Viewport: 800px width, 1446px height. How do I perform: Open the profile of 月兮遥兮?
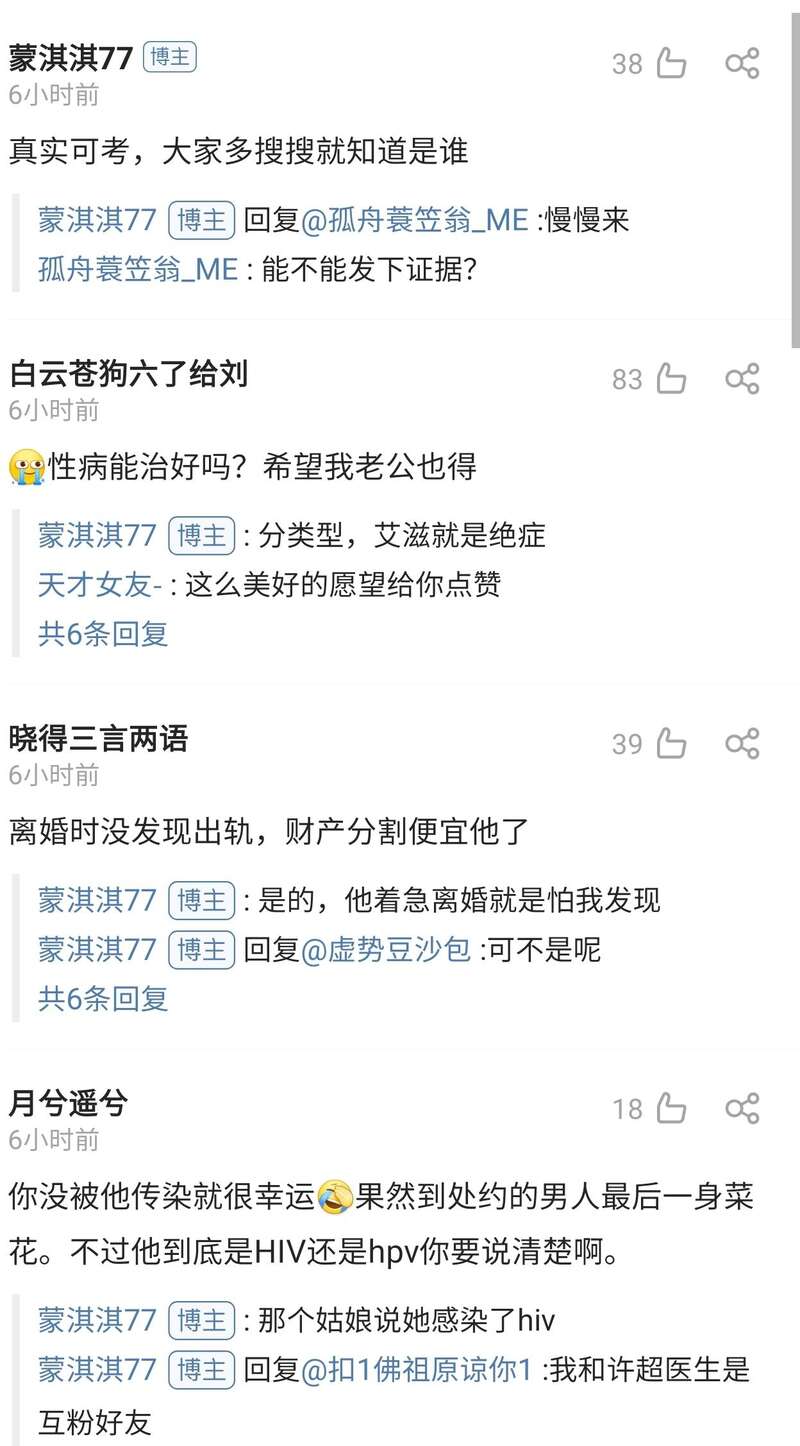(x=68, y=1104)
